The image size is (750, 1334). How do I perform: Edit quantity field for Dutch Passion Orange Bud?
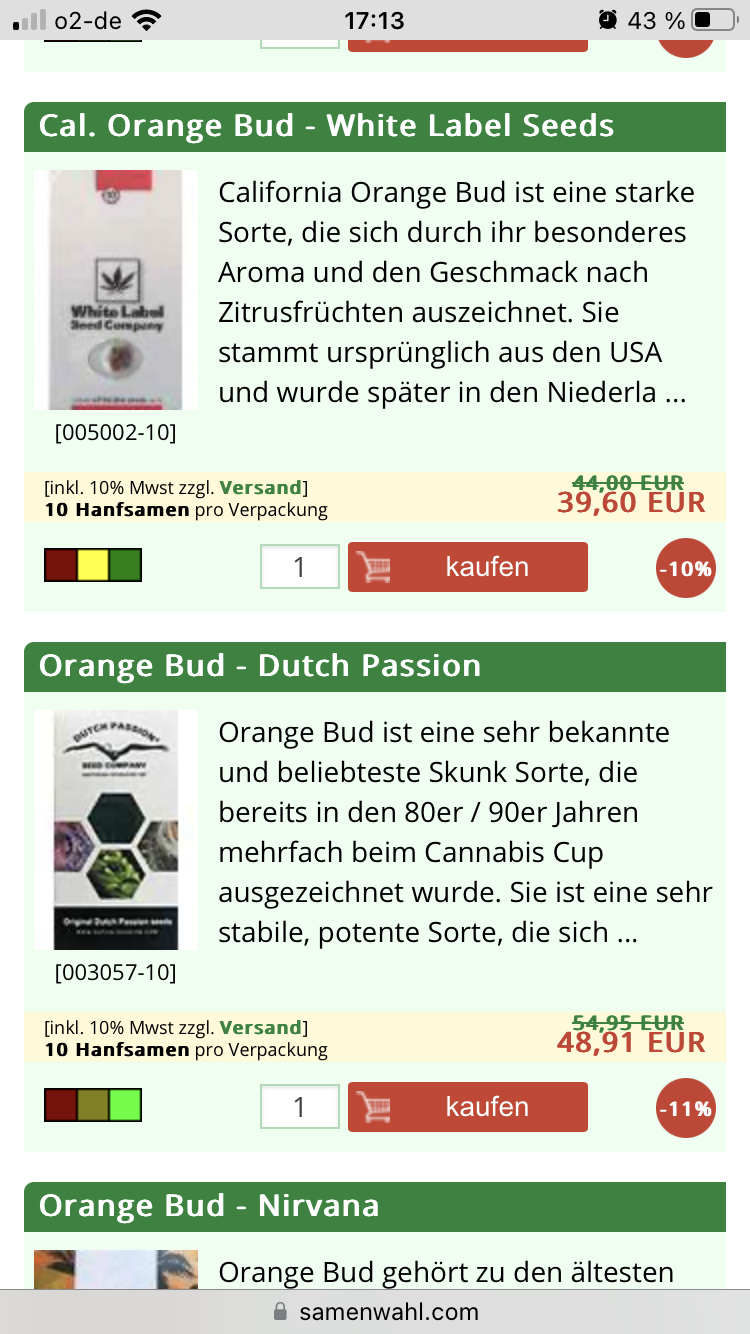point(300,1107)
